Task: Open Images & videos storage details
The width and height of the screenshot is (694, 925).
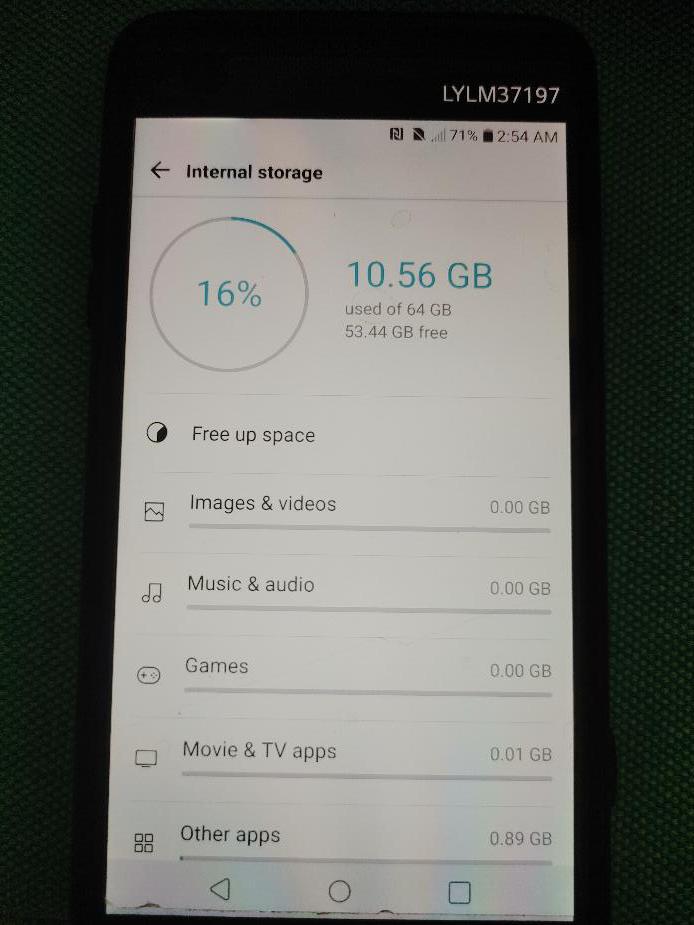Action: point(263,505)
